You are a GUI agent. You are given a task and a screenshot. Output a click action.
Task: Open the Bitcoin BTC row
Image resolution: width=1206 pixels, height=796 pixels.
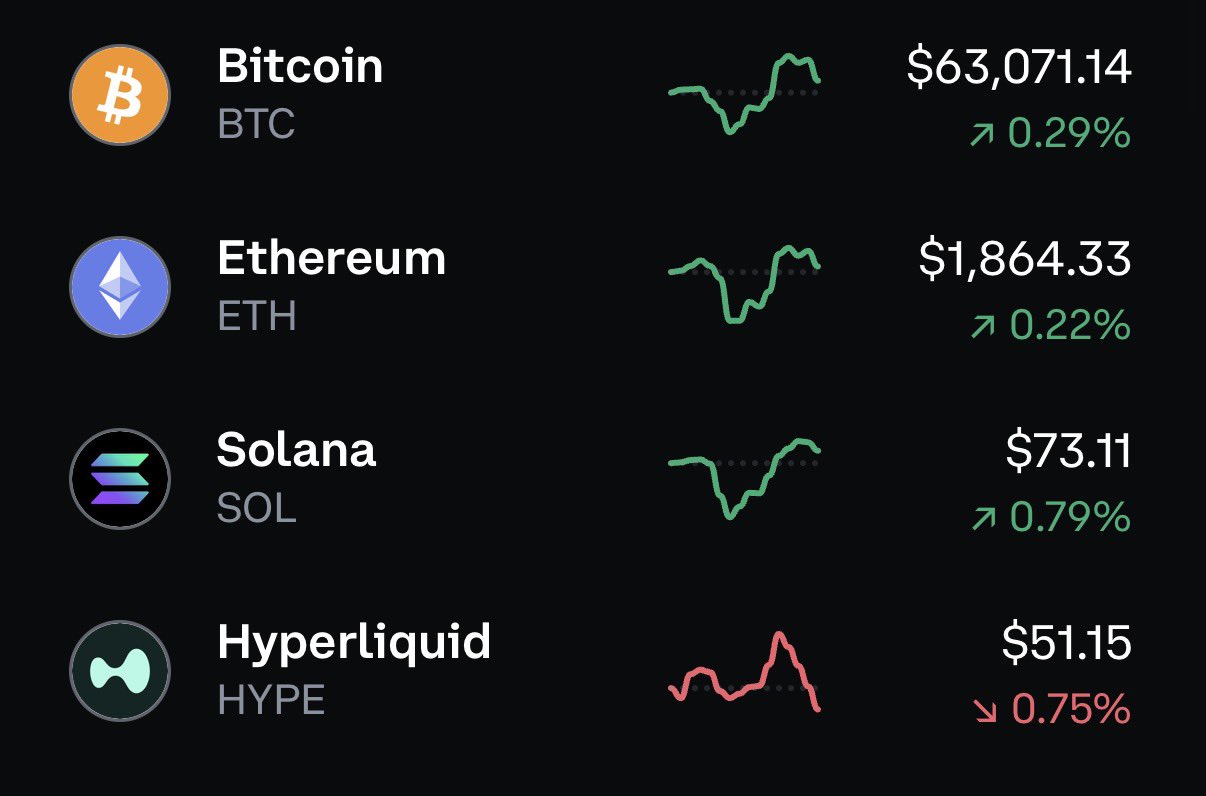(603, 98)
